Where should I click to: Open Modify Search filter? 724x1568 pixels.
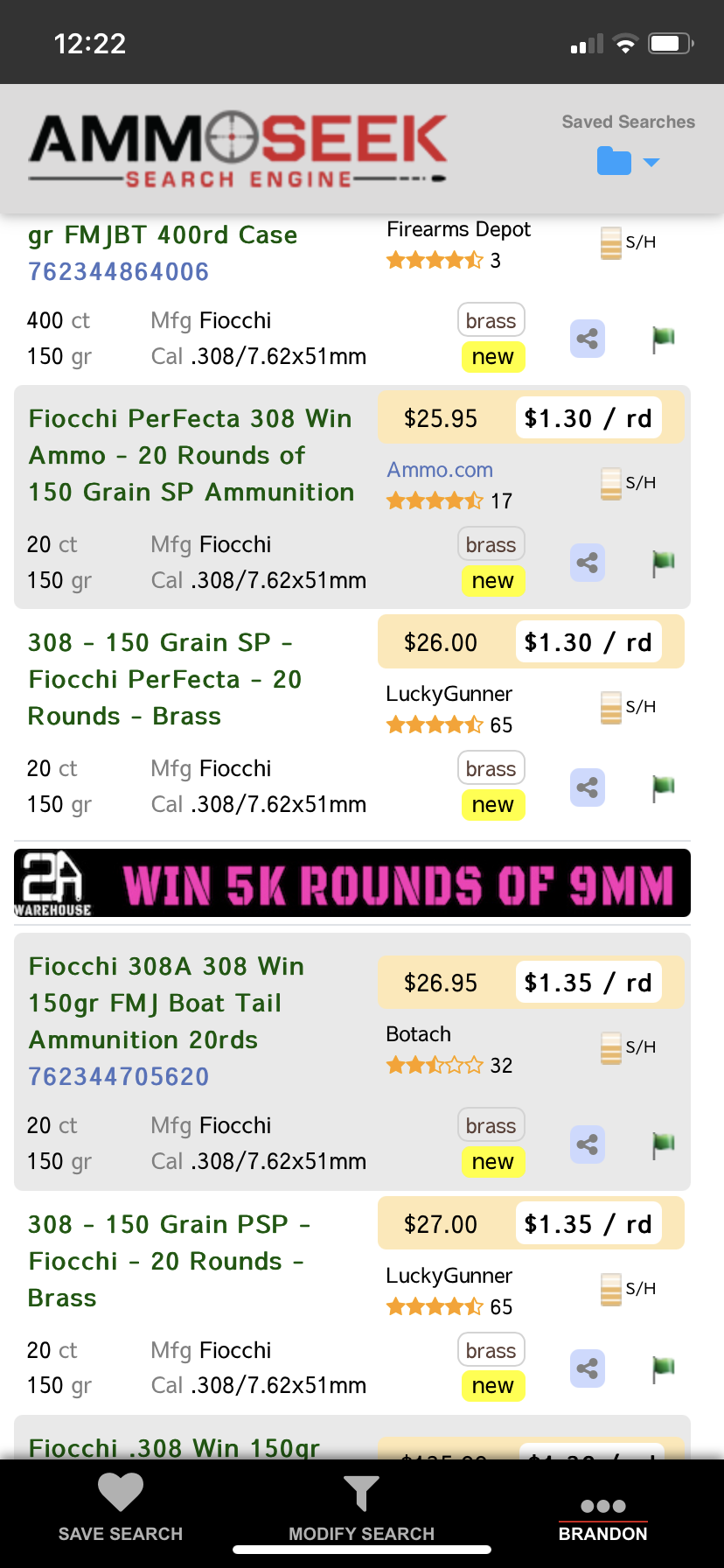pos(362,1508)
